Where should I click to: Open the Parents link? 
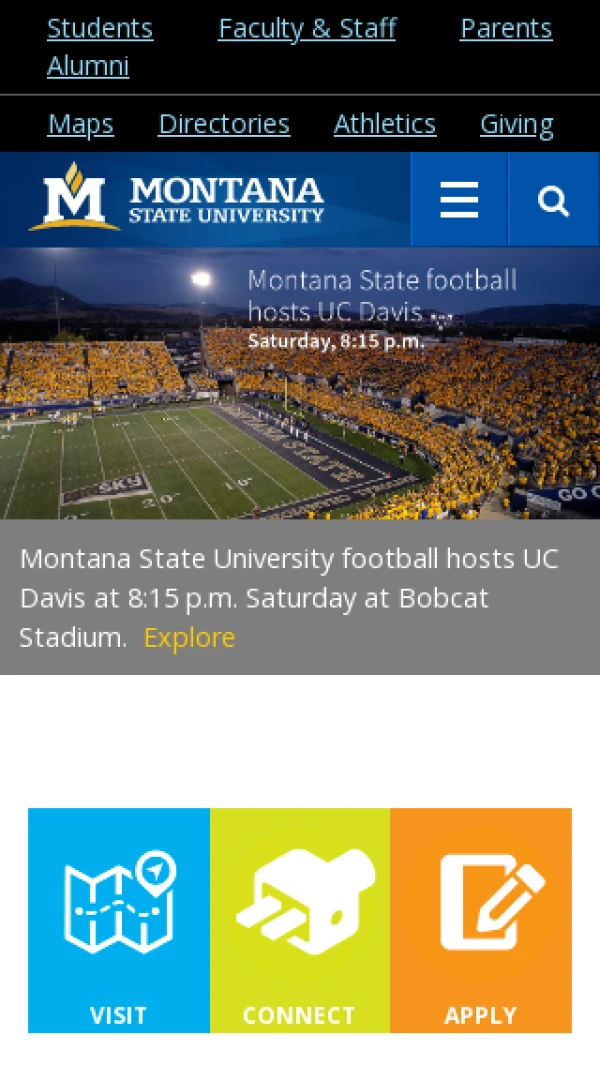coord(505,28)
